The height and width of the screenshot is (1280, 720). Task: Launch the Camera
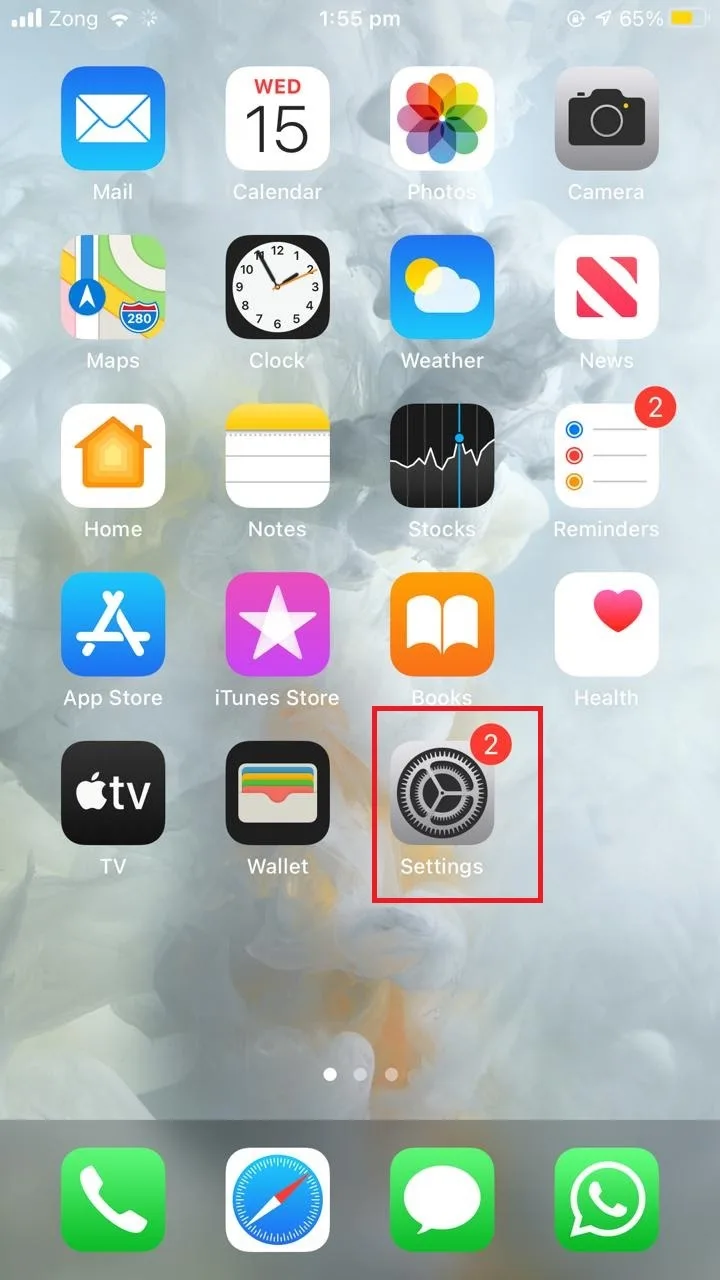tap(607, 118)
